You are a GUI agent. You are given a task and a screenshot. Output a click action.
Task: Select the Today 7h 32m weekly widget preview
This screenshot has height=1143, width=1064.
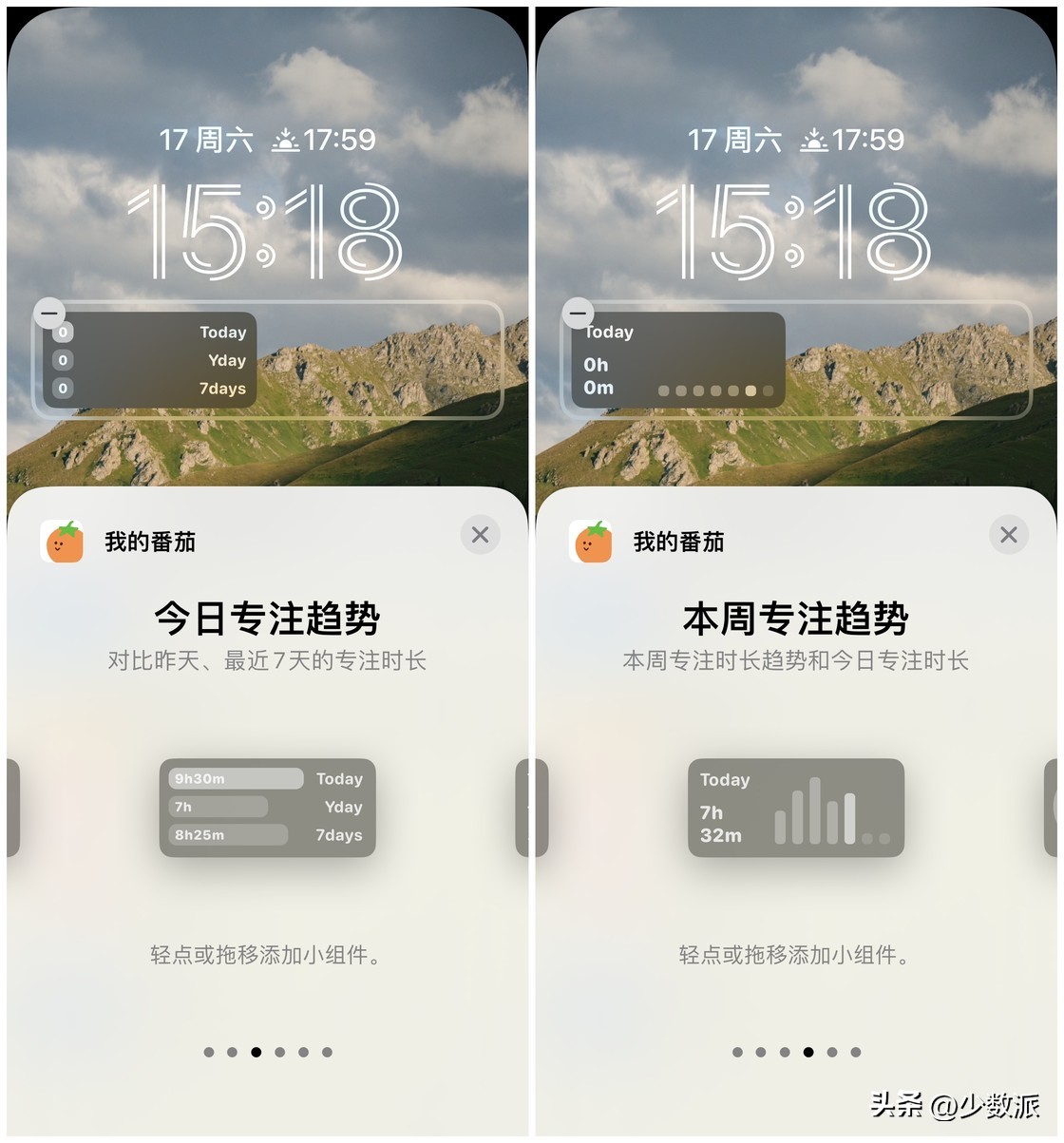click(795, 808)
